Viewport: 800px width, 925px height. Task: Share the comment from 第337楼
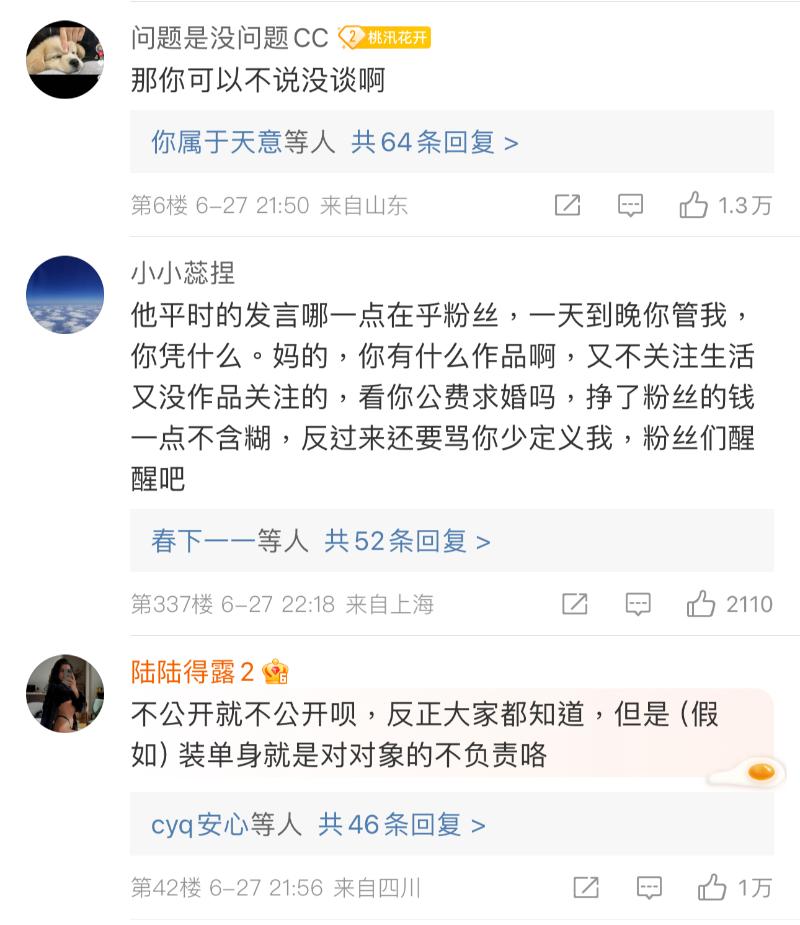[x=575, y=604]
